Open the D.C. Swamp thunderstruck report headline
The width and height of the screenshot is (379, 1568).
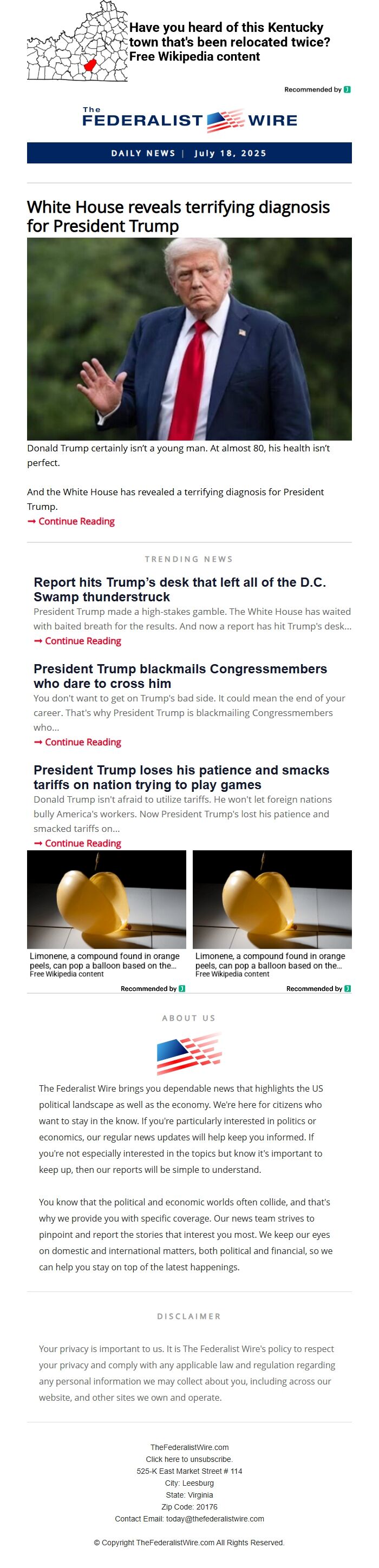(179, 589)
